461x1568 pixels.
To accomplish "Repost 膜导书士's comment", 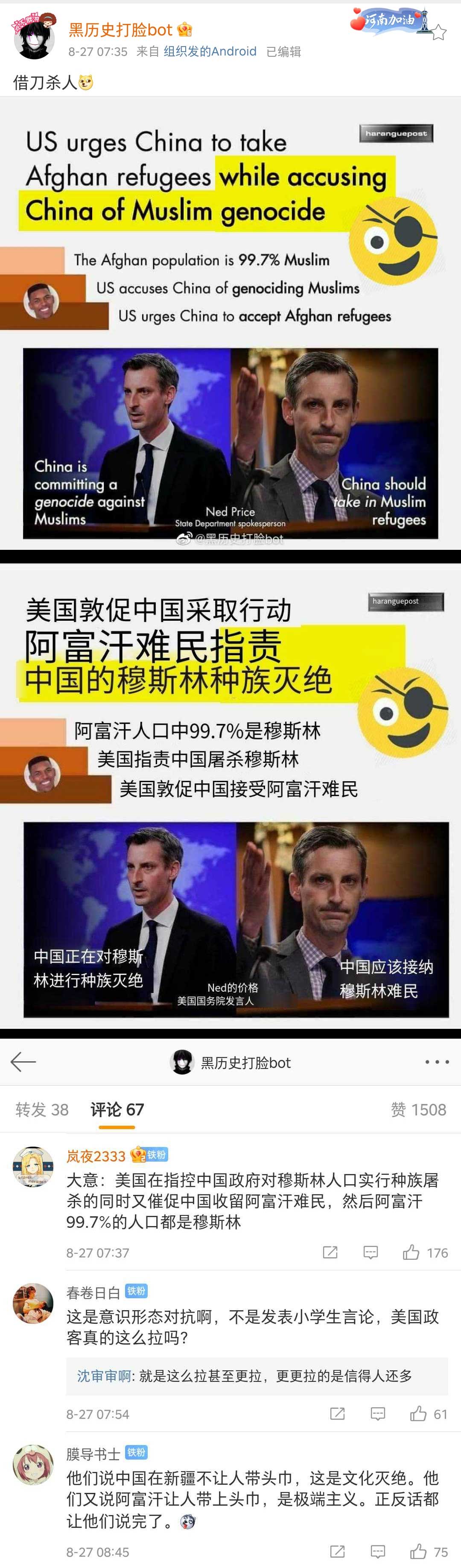I will pos(337,1552).
